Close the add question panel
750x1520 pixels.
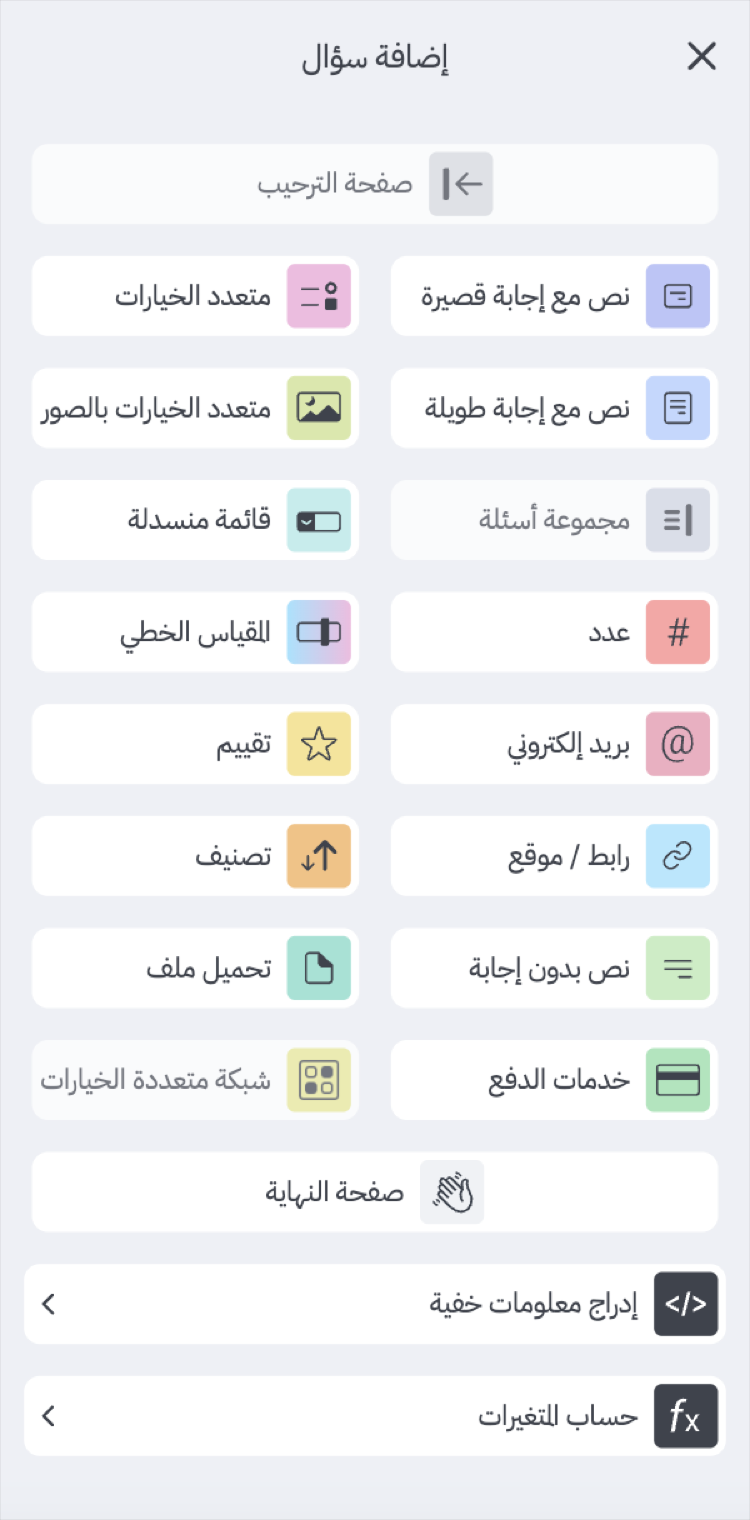[701, 57]
